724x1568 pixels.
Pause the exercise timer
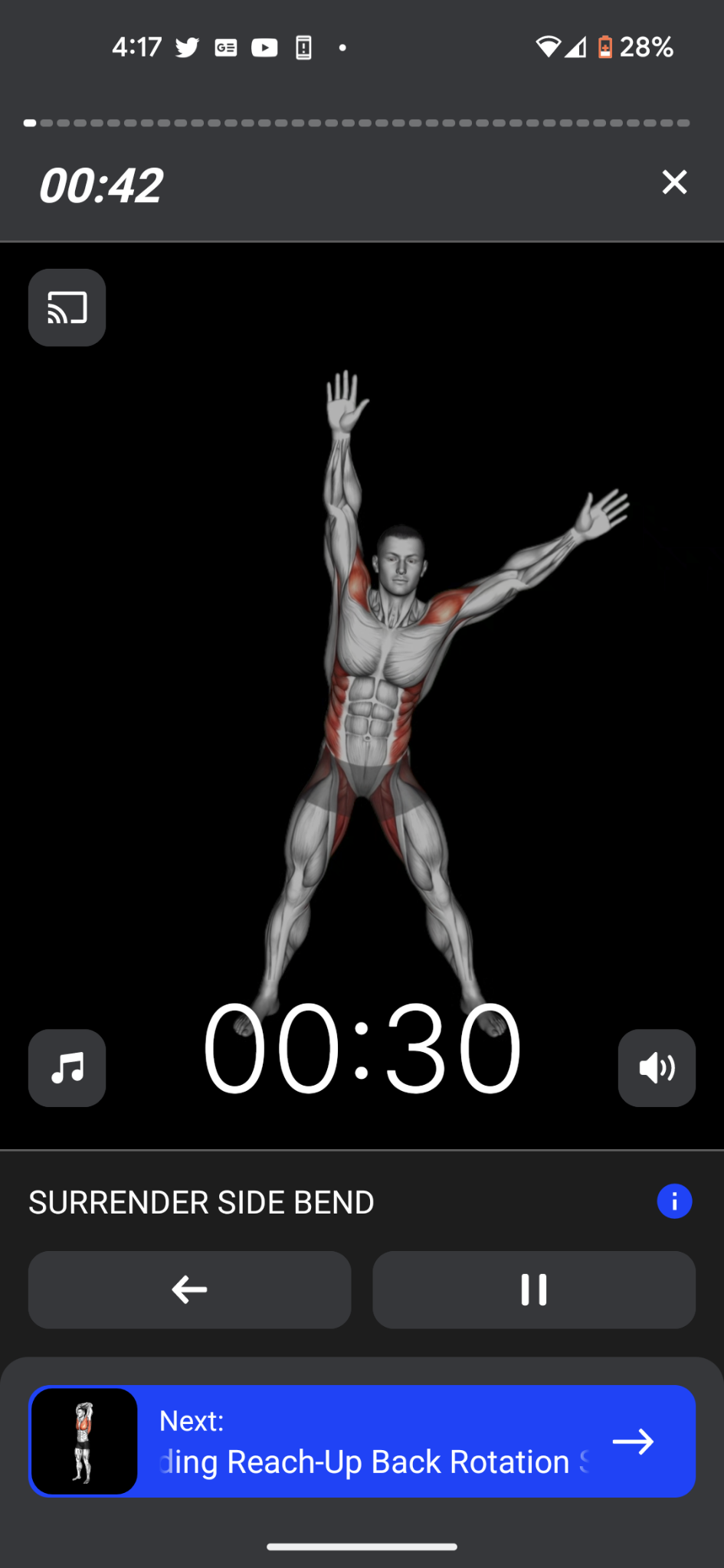point(534,1289)
